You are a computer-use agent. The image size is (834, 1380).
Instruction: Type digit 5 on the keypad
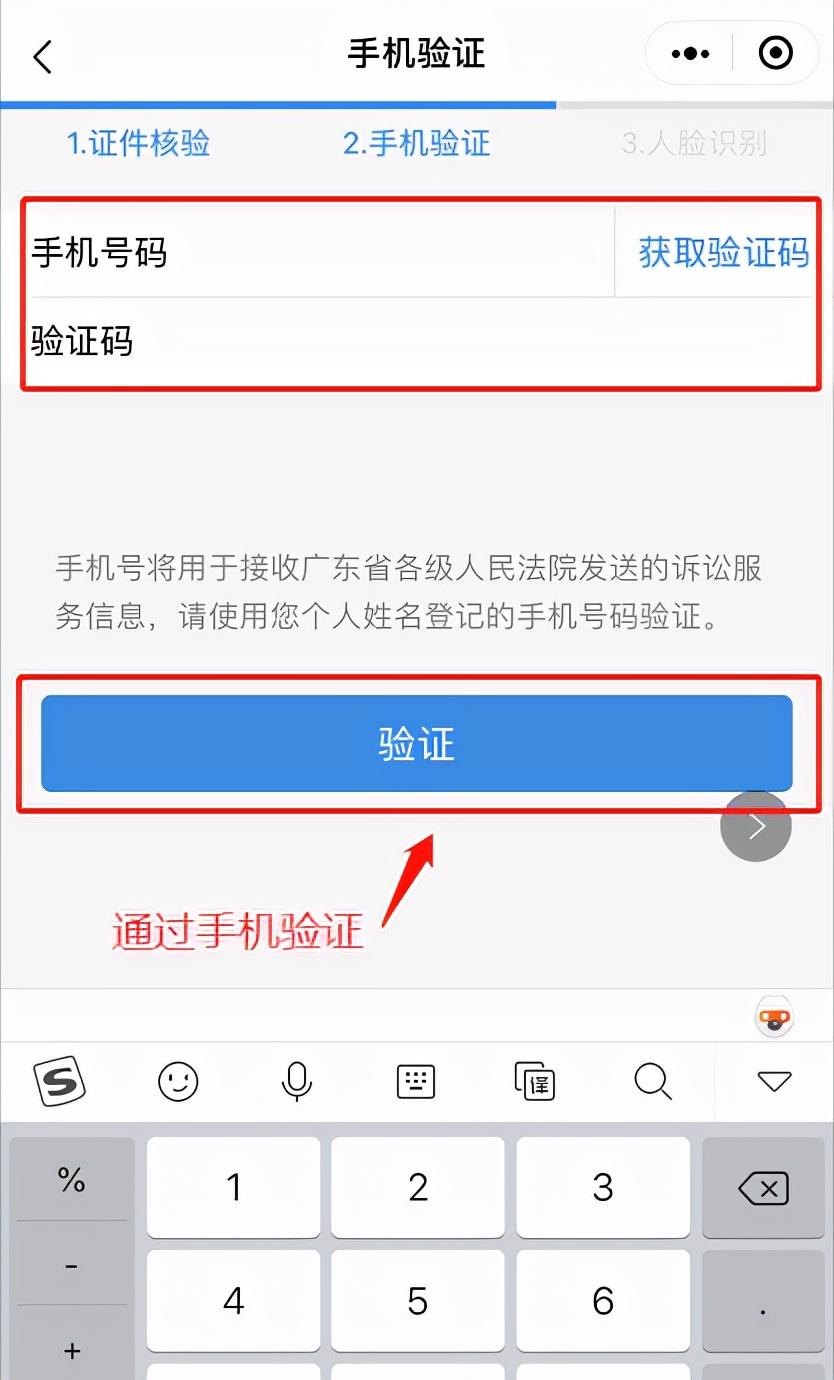[x=418, y=1300]
